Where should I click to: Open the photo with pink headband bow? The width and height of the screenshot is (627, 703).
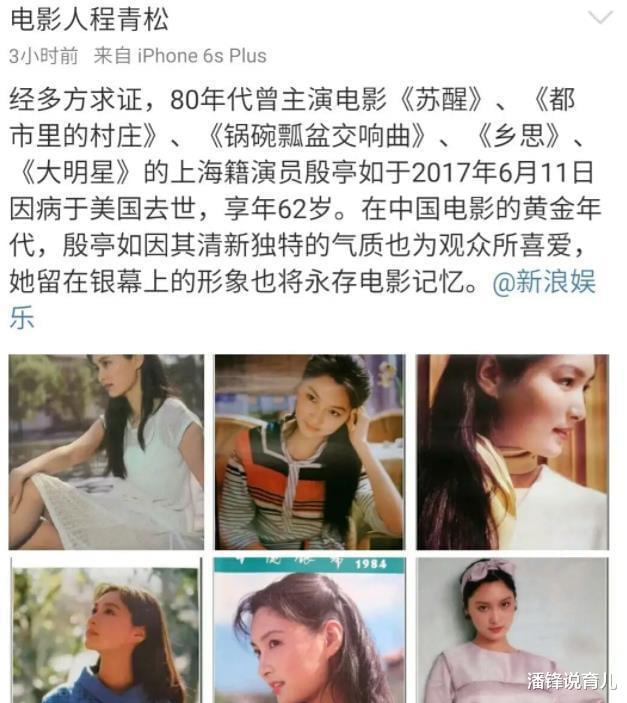point(512,632)
